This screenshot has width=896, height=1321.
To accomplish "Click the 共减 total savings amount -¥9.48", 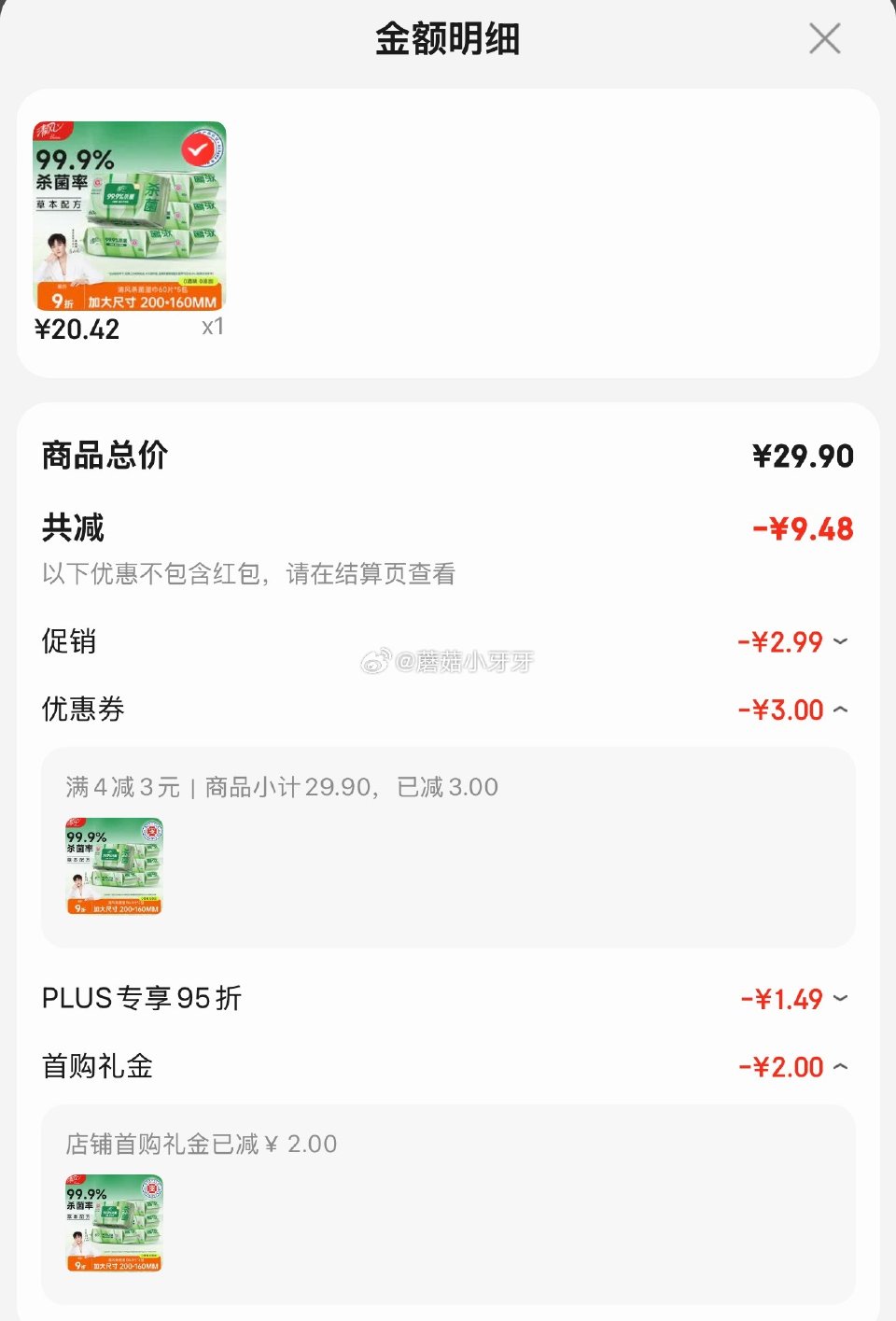I will pos(805,528).
